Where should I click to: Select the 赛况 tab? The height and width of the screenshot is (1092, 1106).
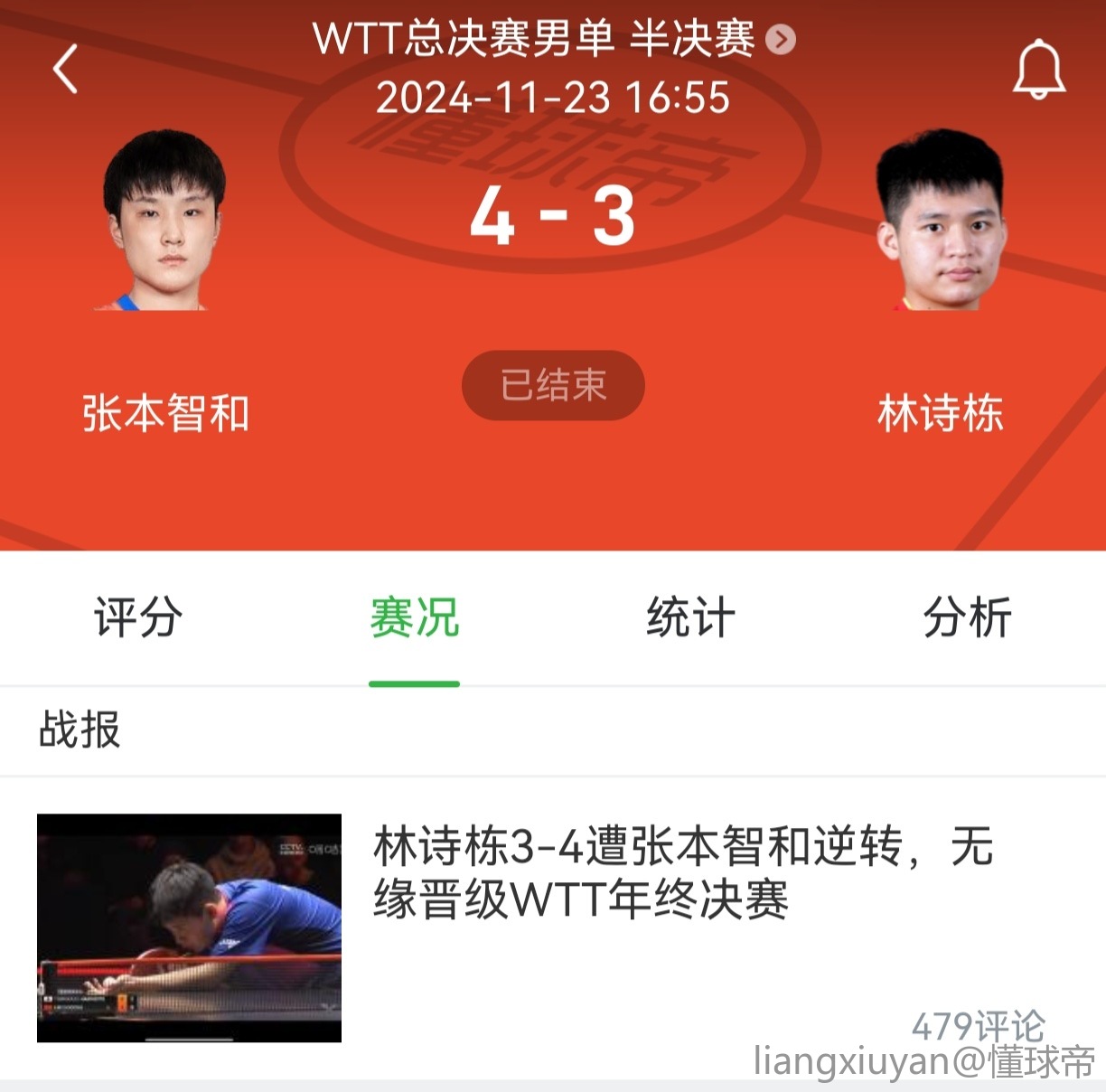pyautogui.click(x=415, y=618)
